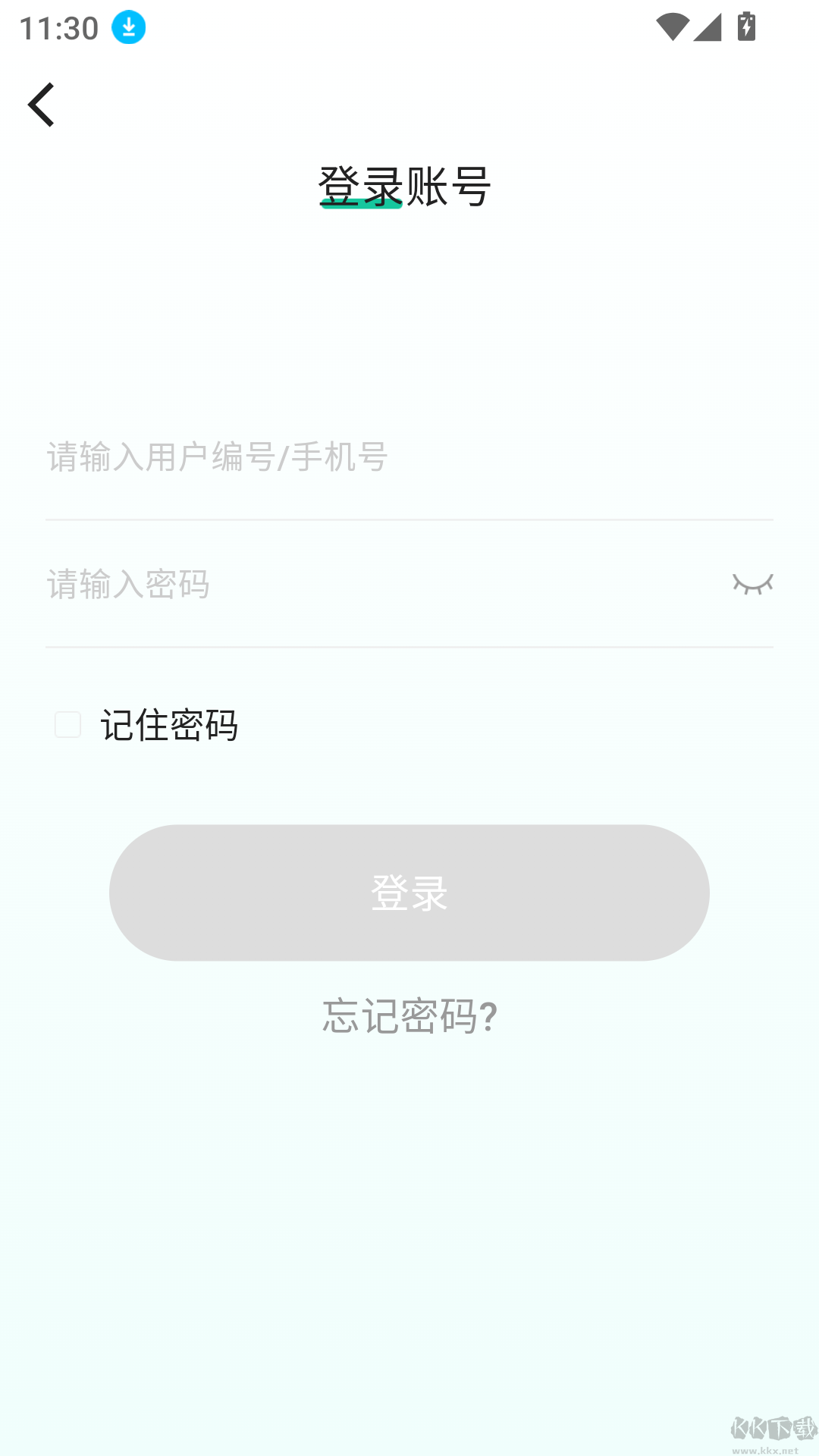Tap the clock showing 11:30
Screen dimensions: 819x1456
pos(57,28)
